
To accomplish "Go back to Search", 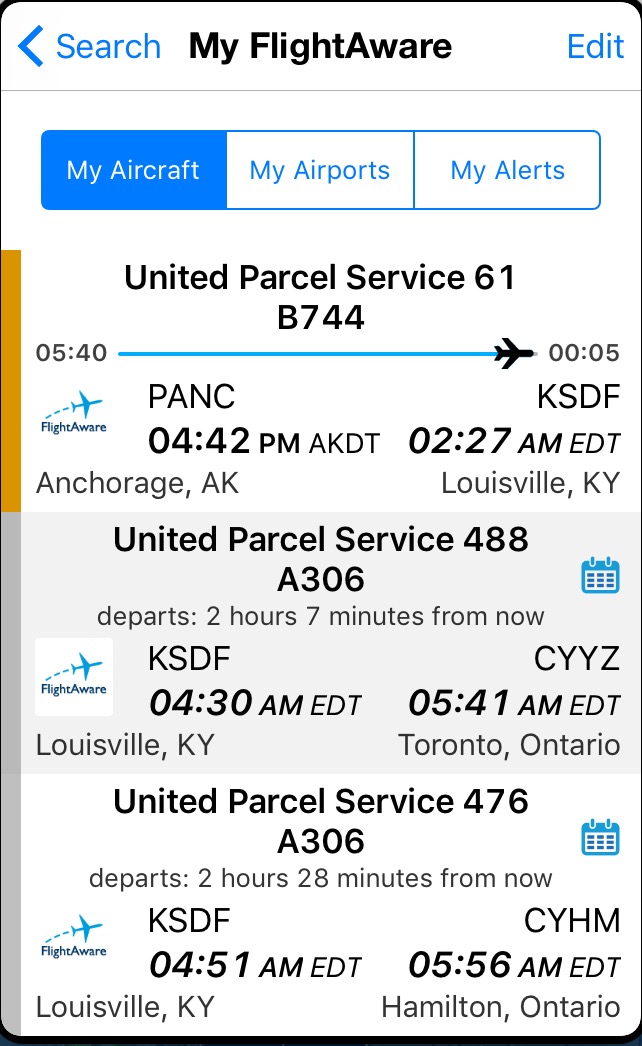I will (x=89, y=46).
